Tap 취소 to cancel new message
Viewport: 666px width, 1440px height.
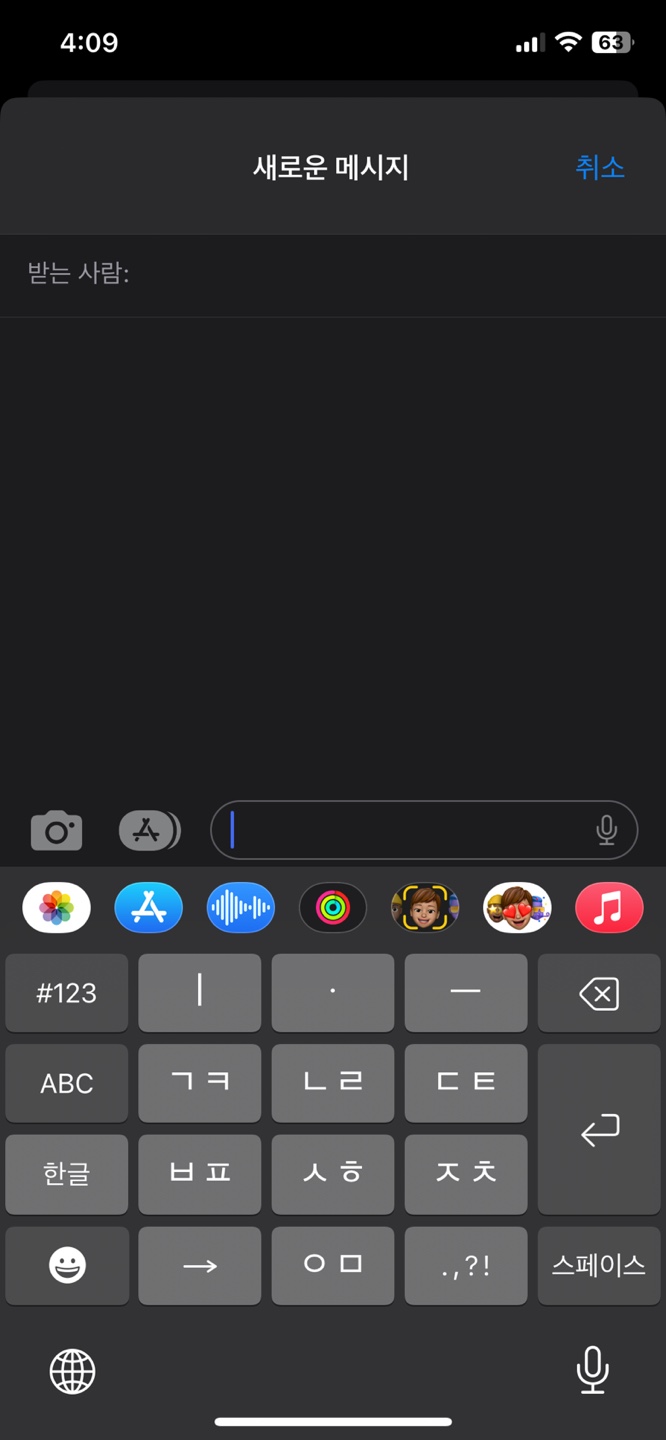pos(600,167)
